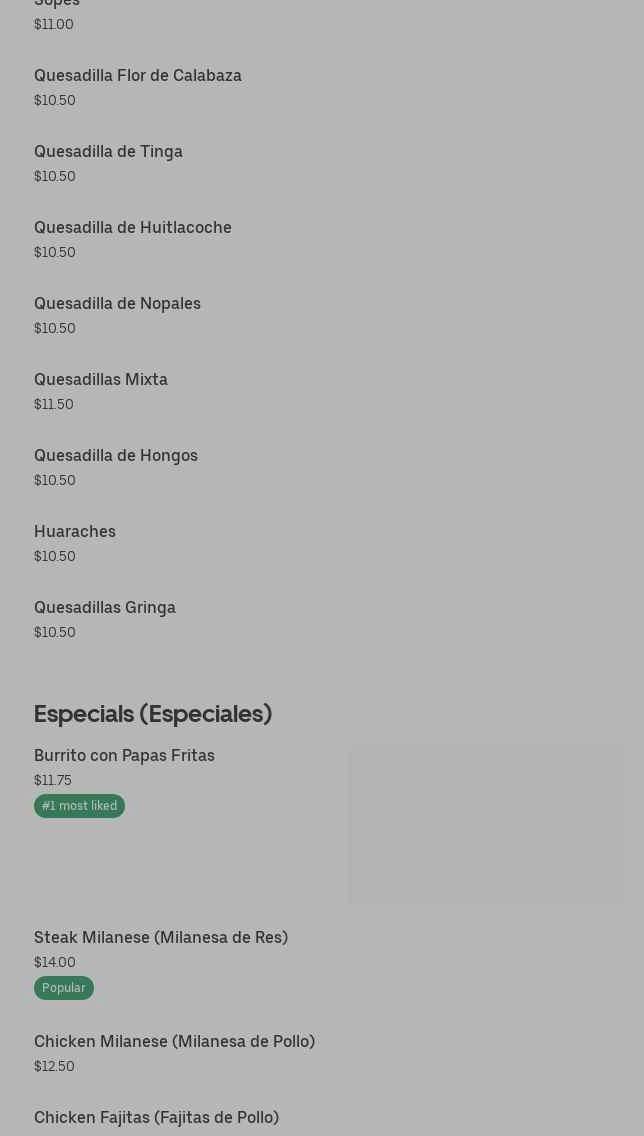Screen dimensions: 644x1136
Task: Open the Huaraches menu item
Action: 75,532
